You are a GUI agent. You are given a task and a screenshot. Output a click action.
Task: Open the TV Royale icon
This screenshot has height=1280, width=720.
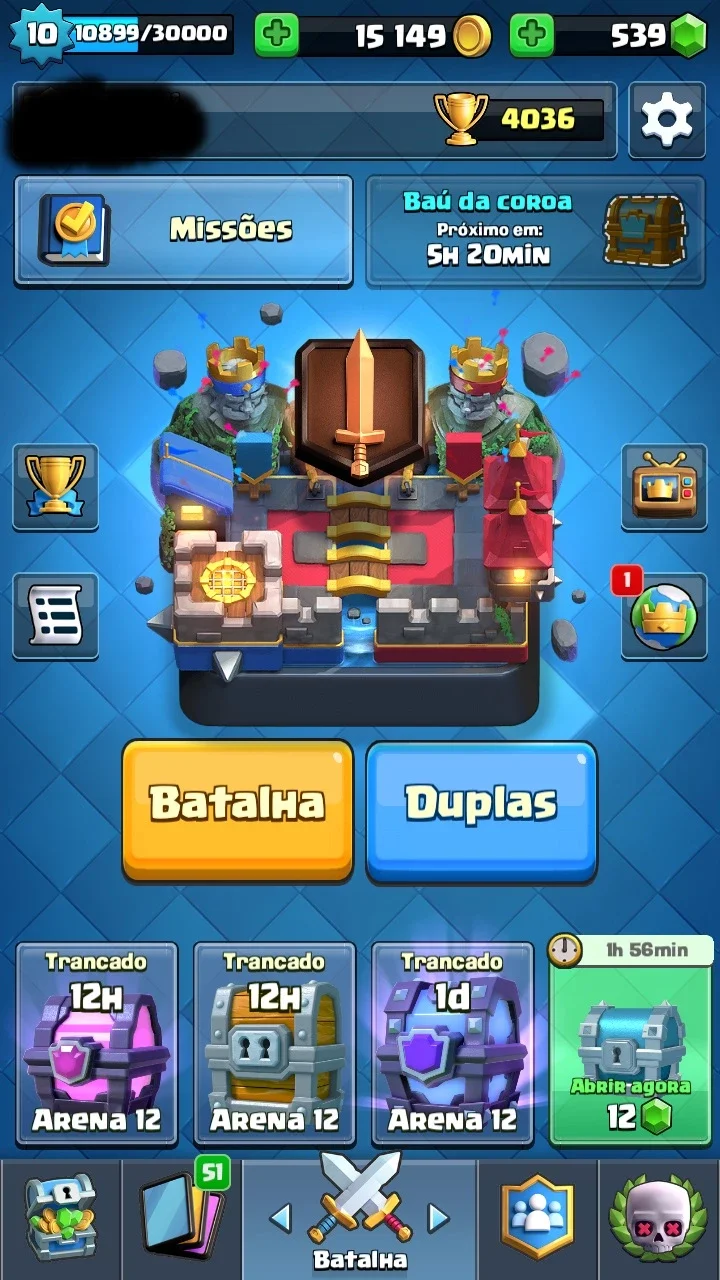[664, 487]
